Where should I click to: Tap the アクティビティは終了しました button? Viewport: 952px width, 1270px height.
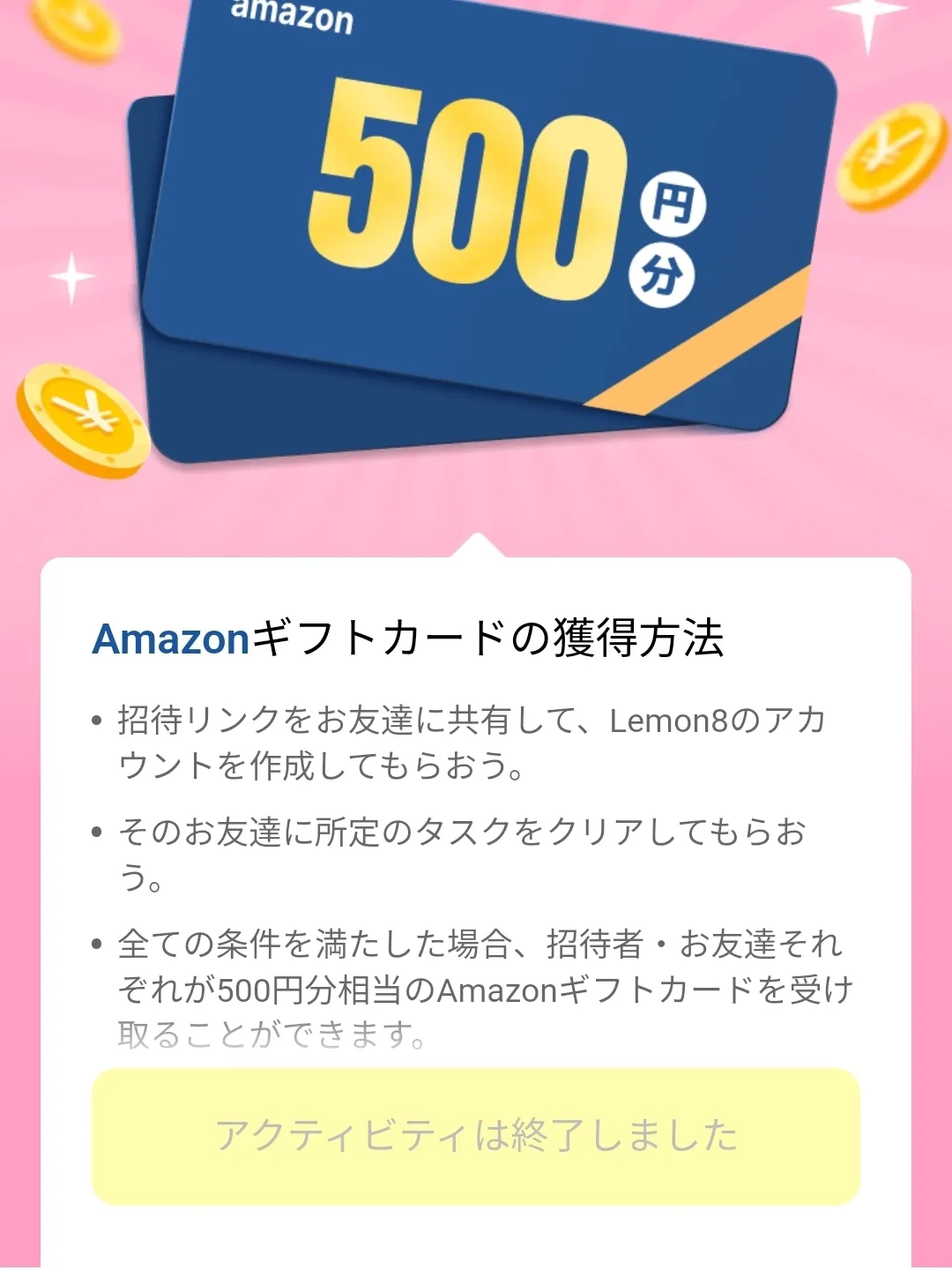tap(476, 1136)
